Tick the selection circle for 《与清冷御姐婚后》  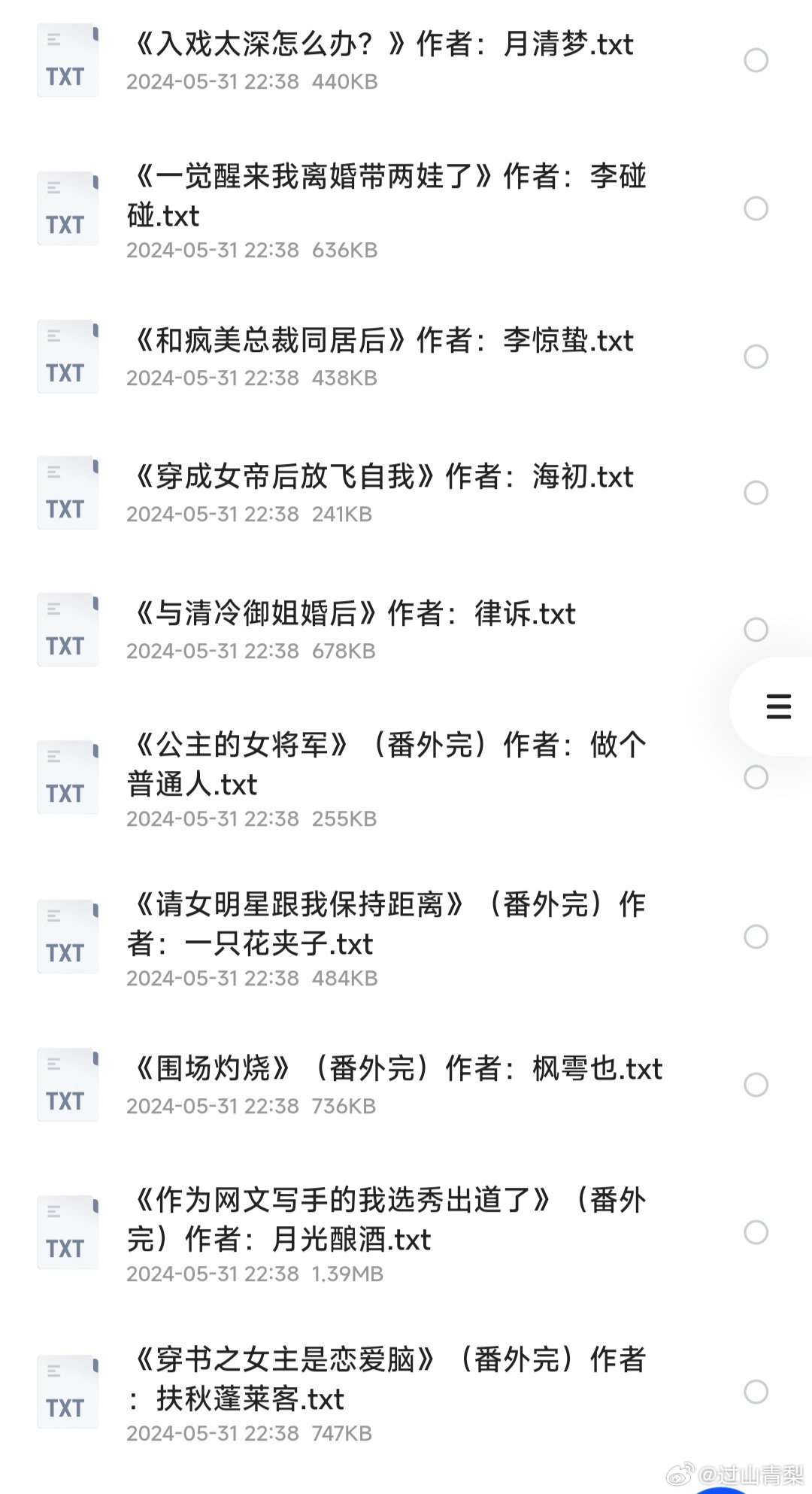click(756, 630)
